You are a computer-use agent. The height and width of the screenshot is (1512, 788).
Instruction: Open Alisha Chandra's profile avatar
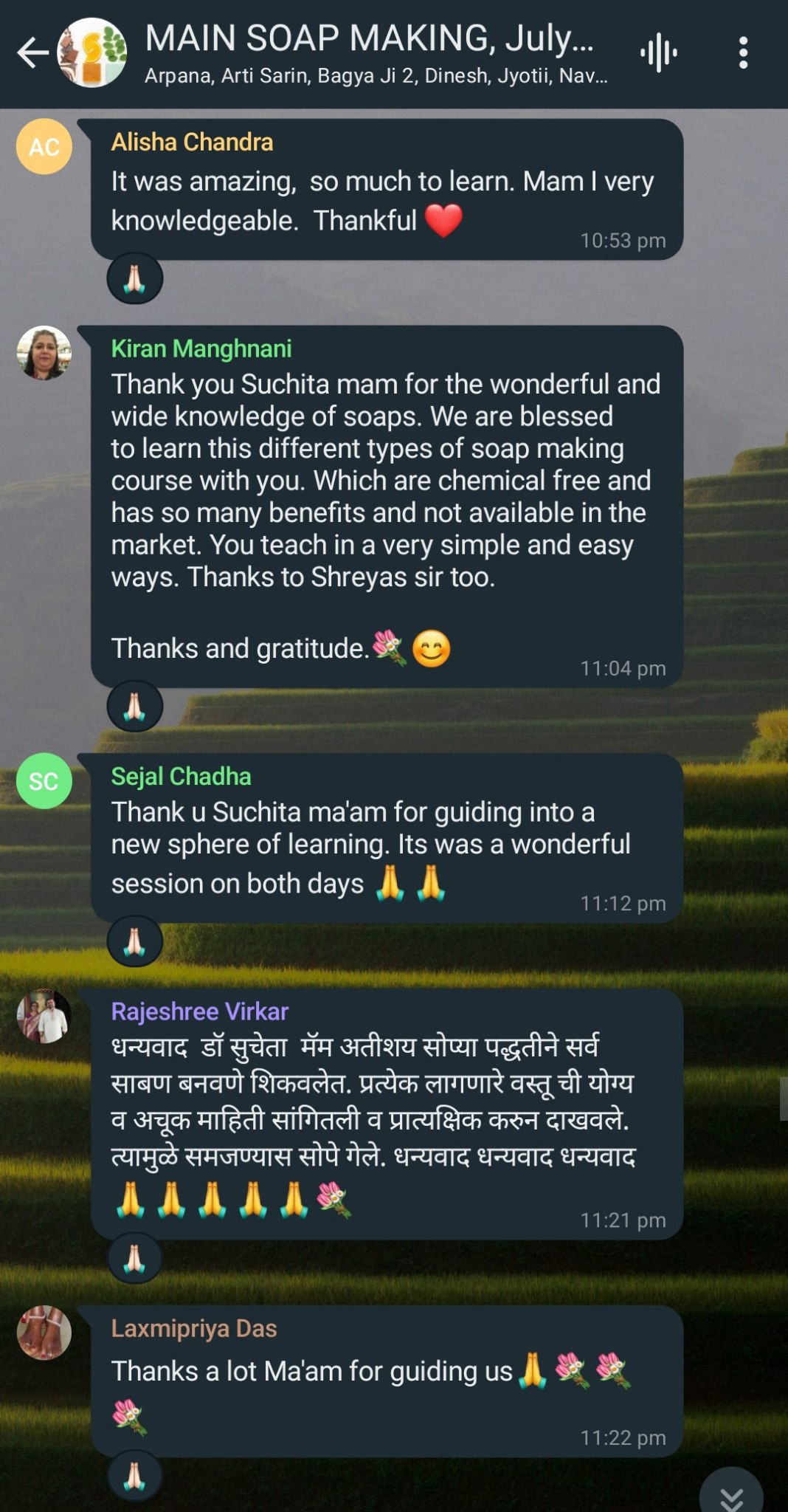tap(44, 146)
